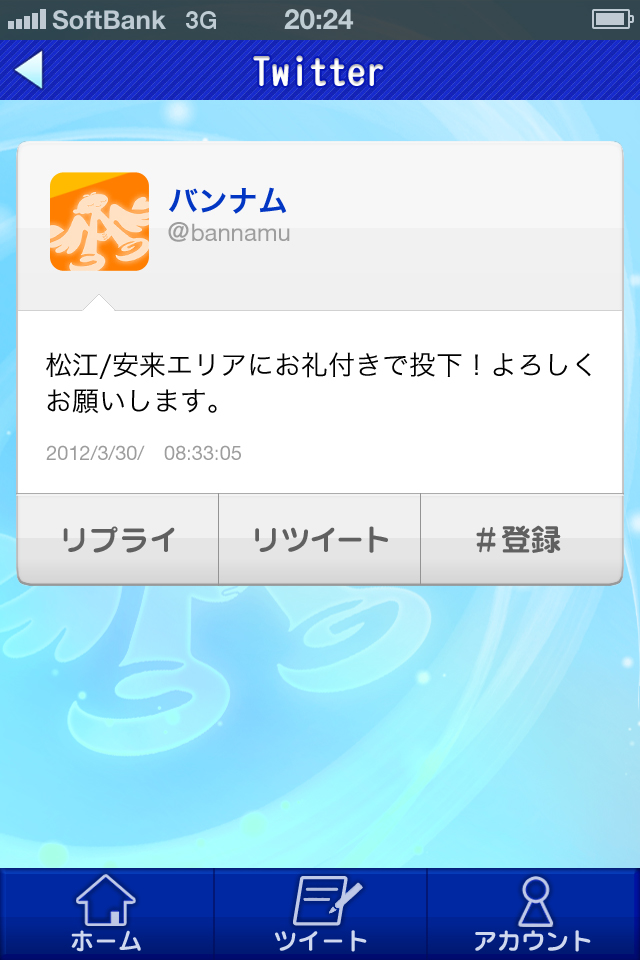Reply to the tweet with リプライ
Screen dimensions: 640x960
click(x=118, y=540)
